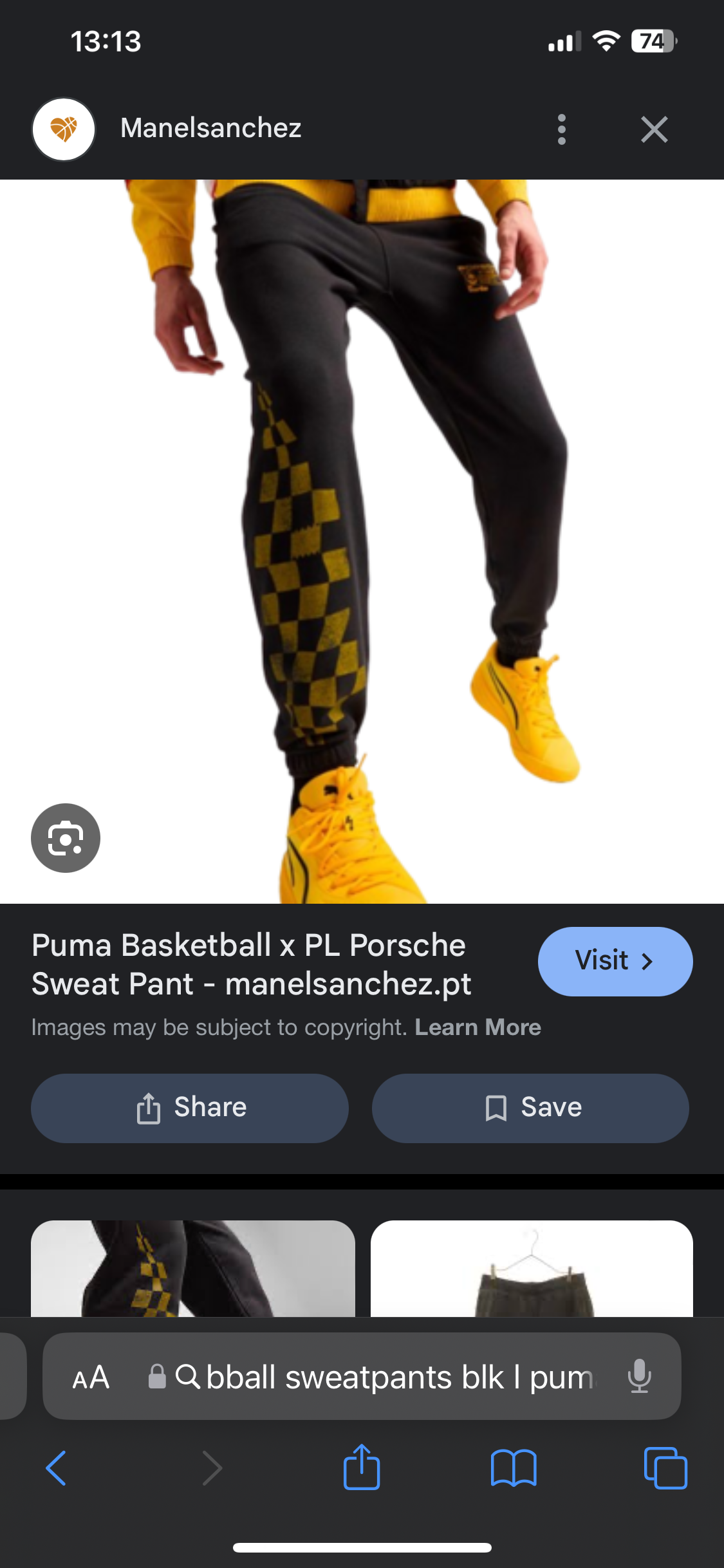
Task: Show all open Safari tabs
Action: (x=665, y=1468)
